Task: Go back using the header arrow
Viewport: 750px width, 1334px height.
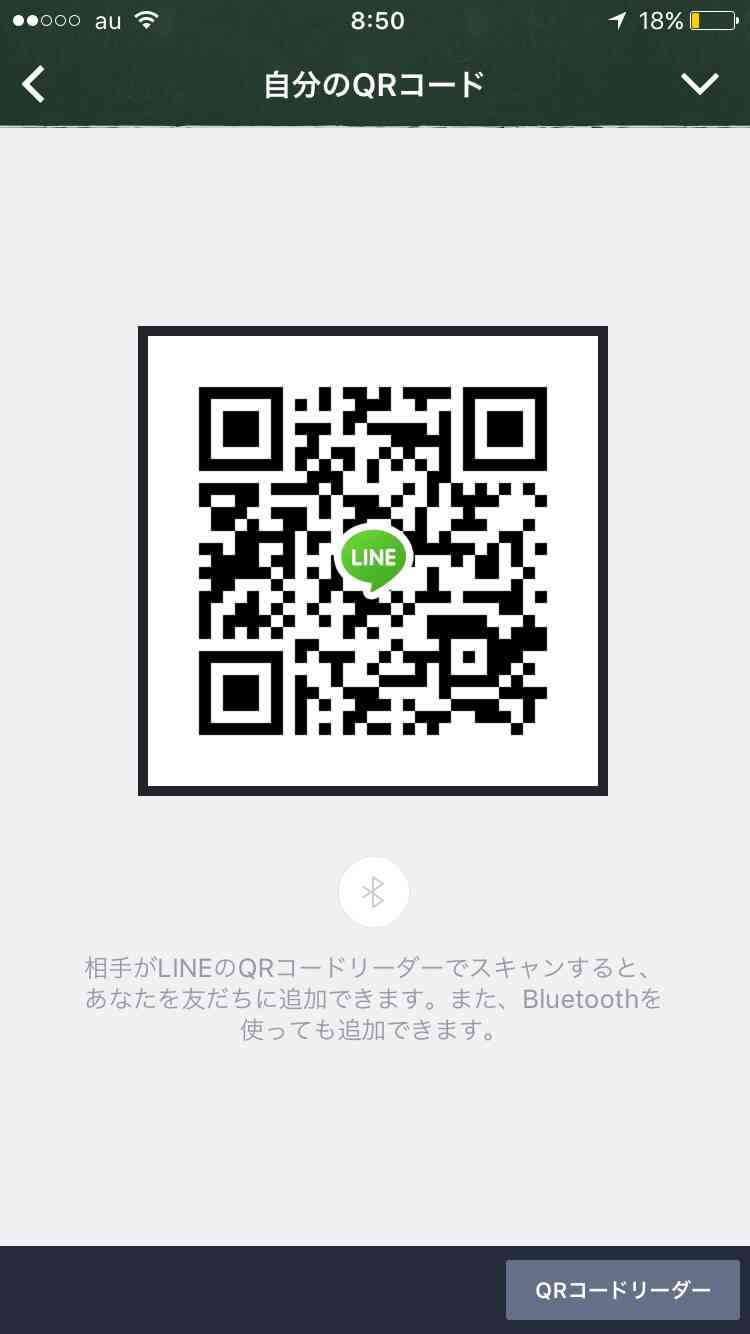Action: click(34, 84)
